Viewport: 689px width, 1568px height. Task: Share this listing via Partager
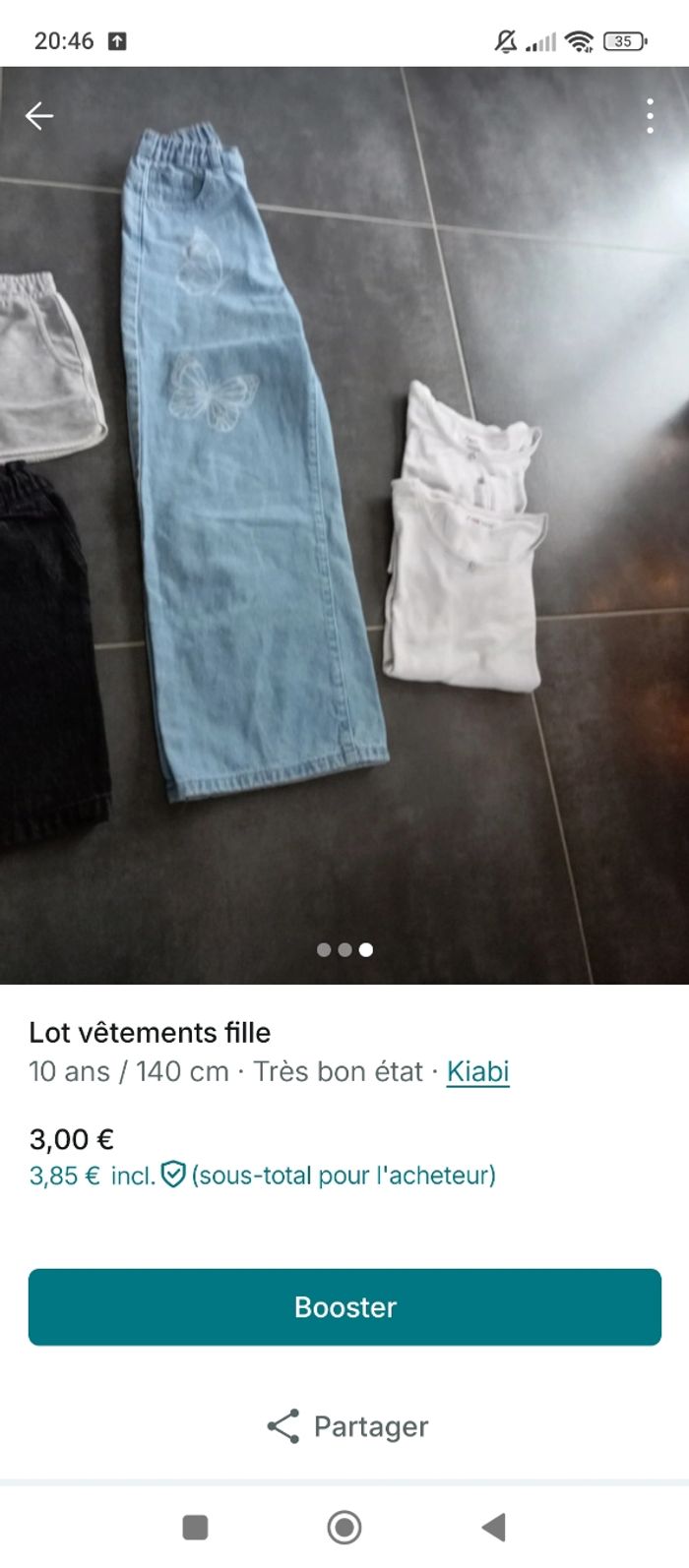pyautogui.click(x=346, y=1426)
